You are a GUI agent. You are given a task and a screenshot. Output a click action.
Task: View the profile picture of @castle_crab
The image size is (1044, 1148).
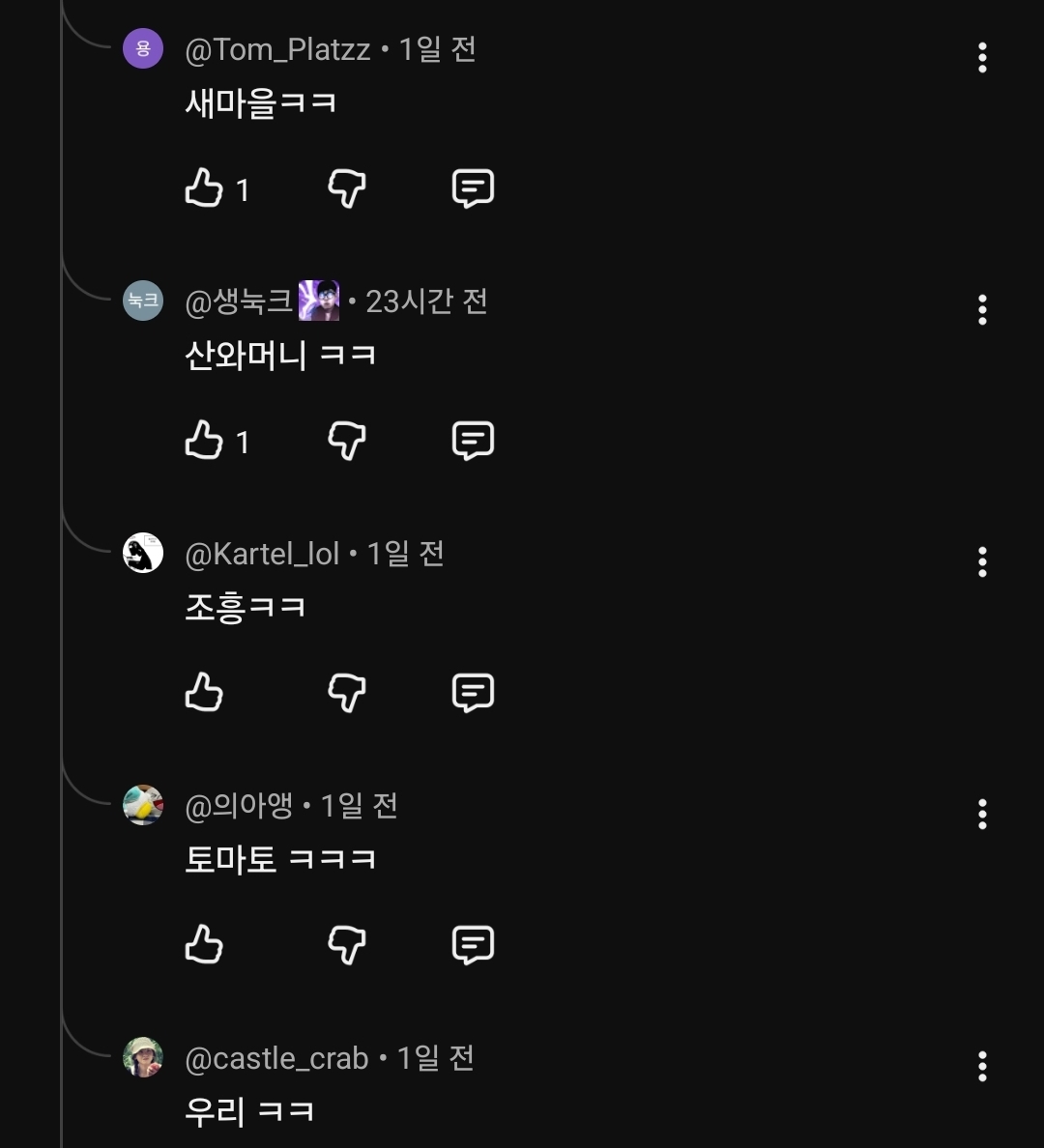tap(143, 1057)
